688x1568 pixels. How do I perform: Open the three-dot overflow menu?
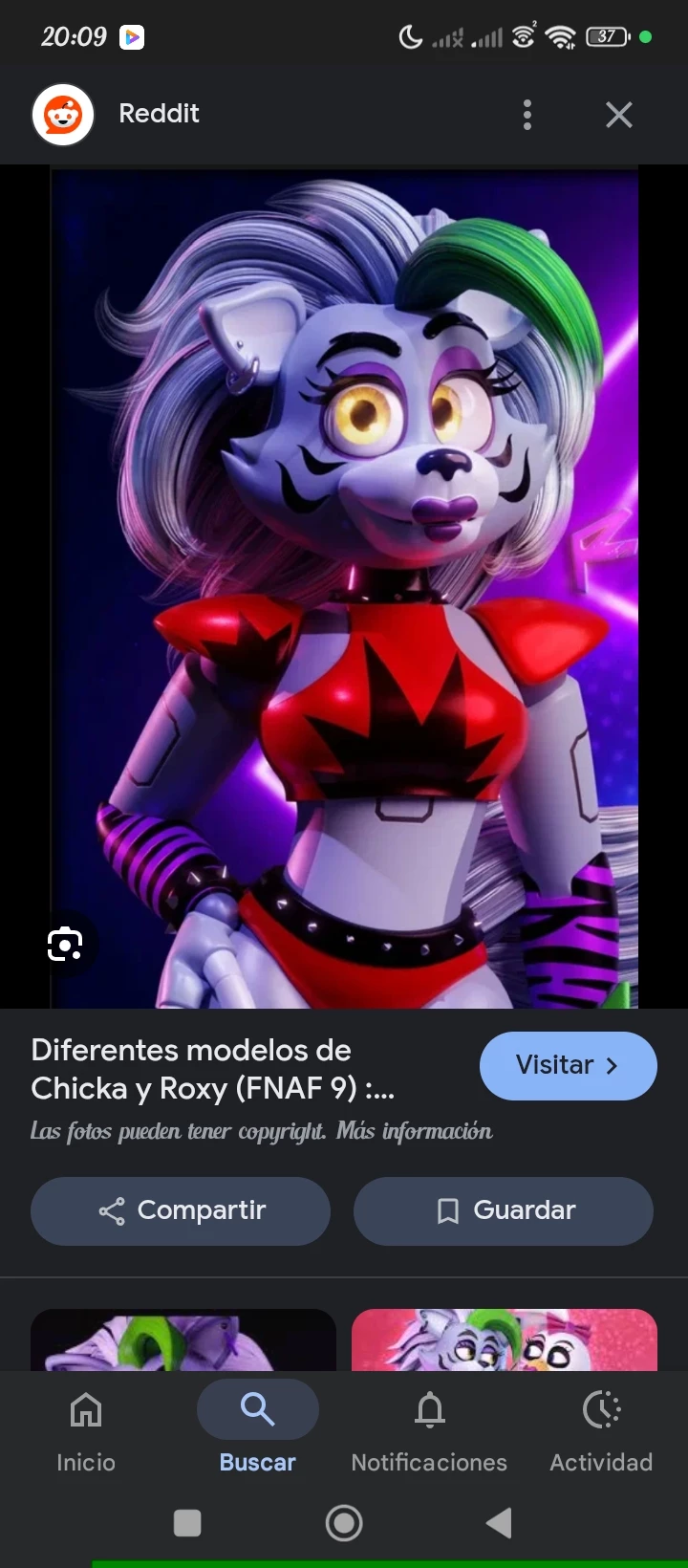[x=527, y=115]
